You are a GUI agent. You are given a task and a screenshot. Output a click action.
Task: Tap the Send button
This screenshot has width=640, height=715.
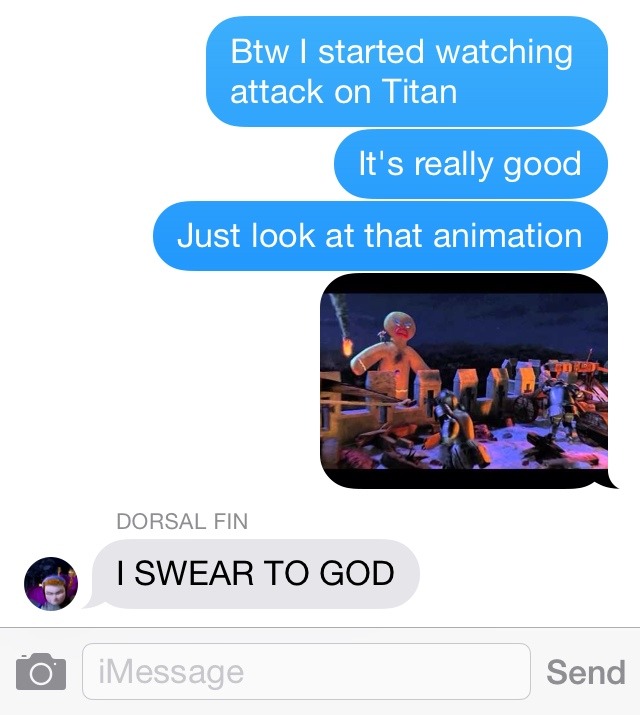(585, 672)
